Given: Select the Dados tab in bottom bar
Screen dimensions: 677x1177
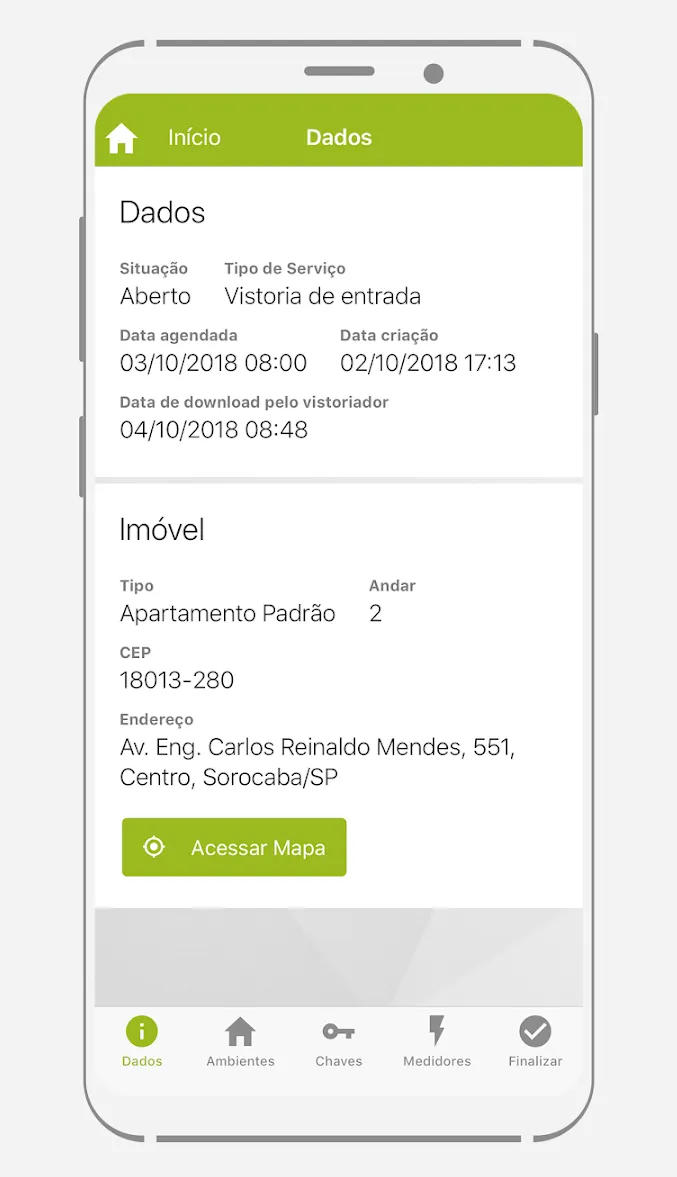Looking at the screenshot, I should click(142, 1042).
